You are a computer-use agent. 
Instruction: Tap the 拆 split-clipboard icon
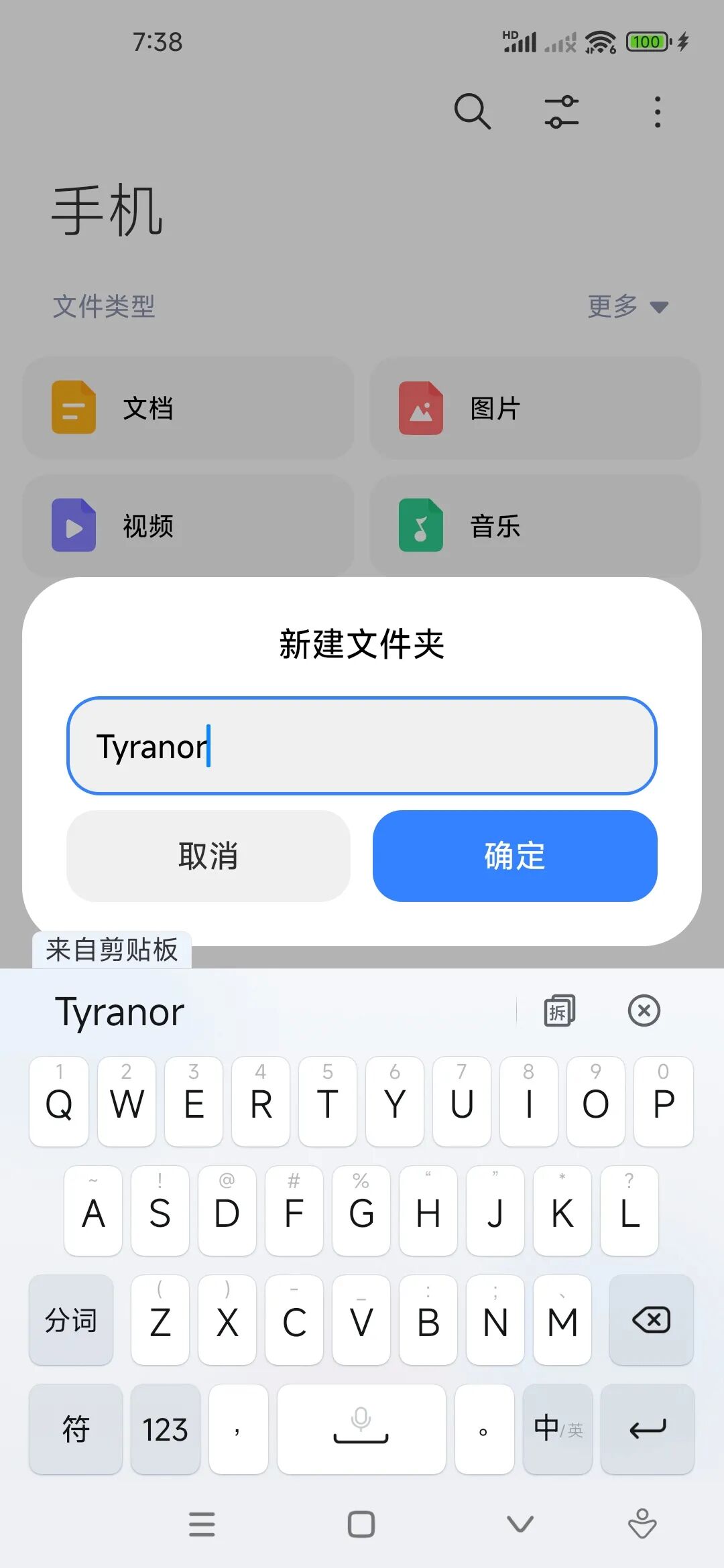pyautogui.click(x=559, y=1010)
